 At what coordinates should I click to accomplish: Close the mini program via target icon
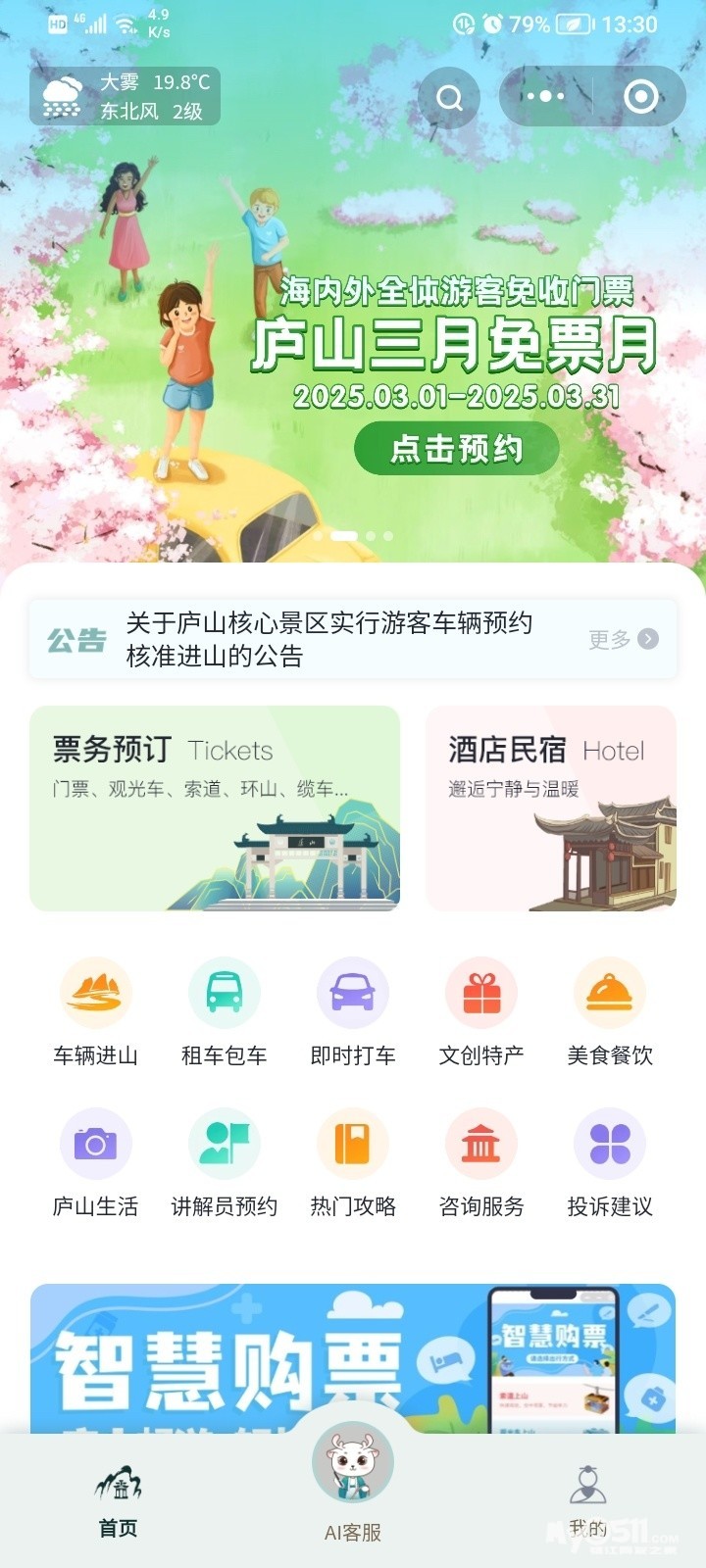click(x=640, y=97)
